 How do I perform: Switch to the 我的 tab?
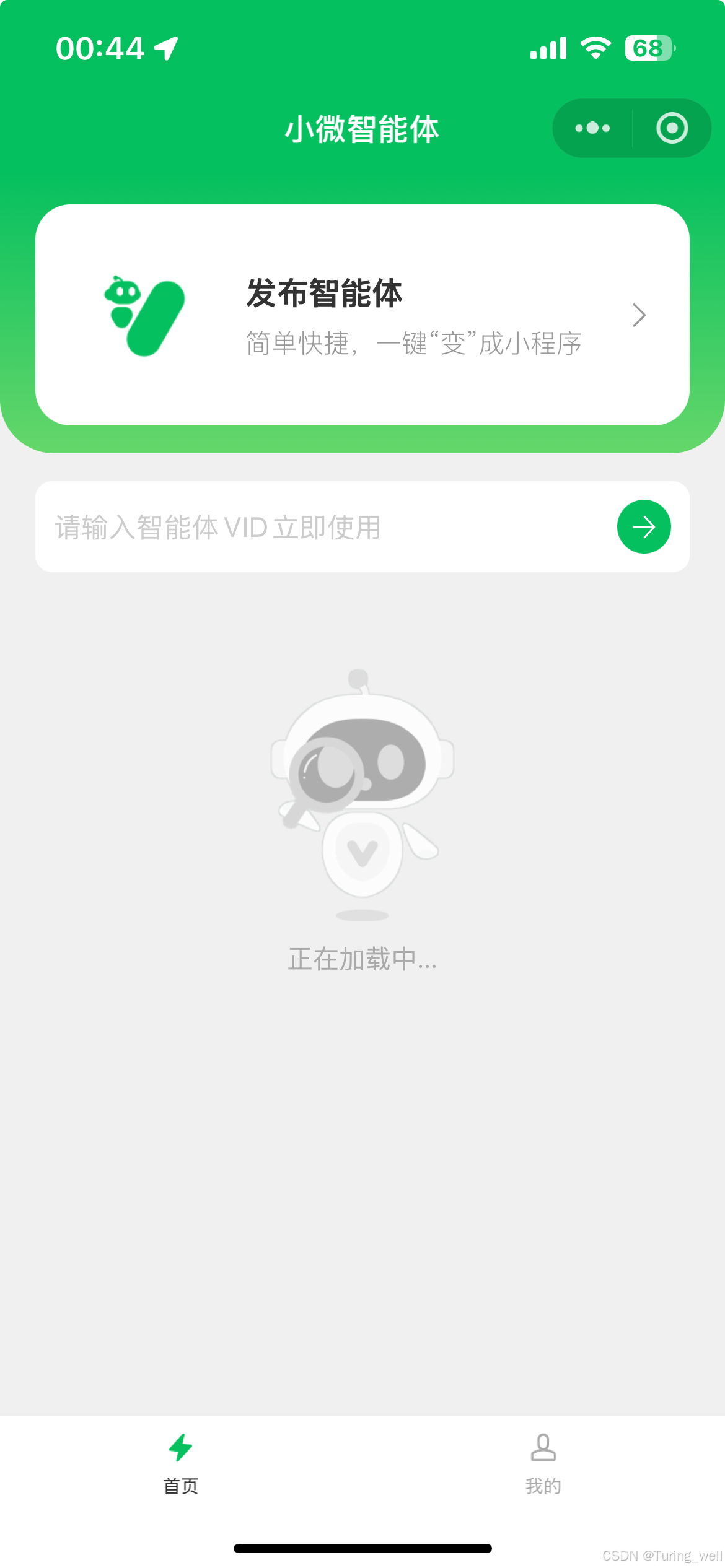pyautogui.click(x=543, y=1463)
